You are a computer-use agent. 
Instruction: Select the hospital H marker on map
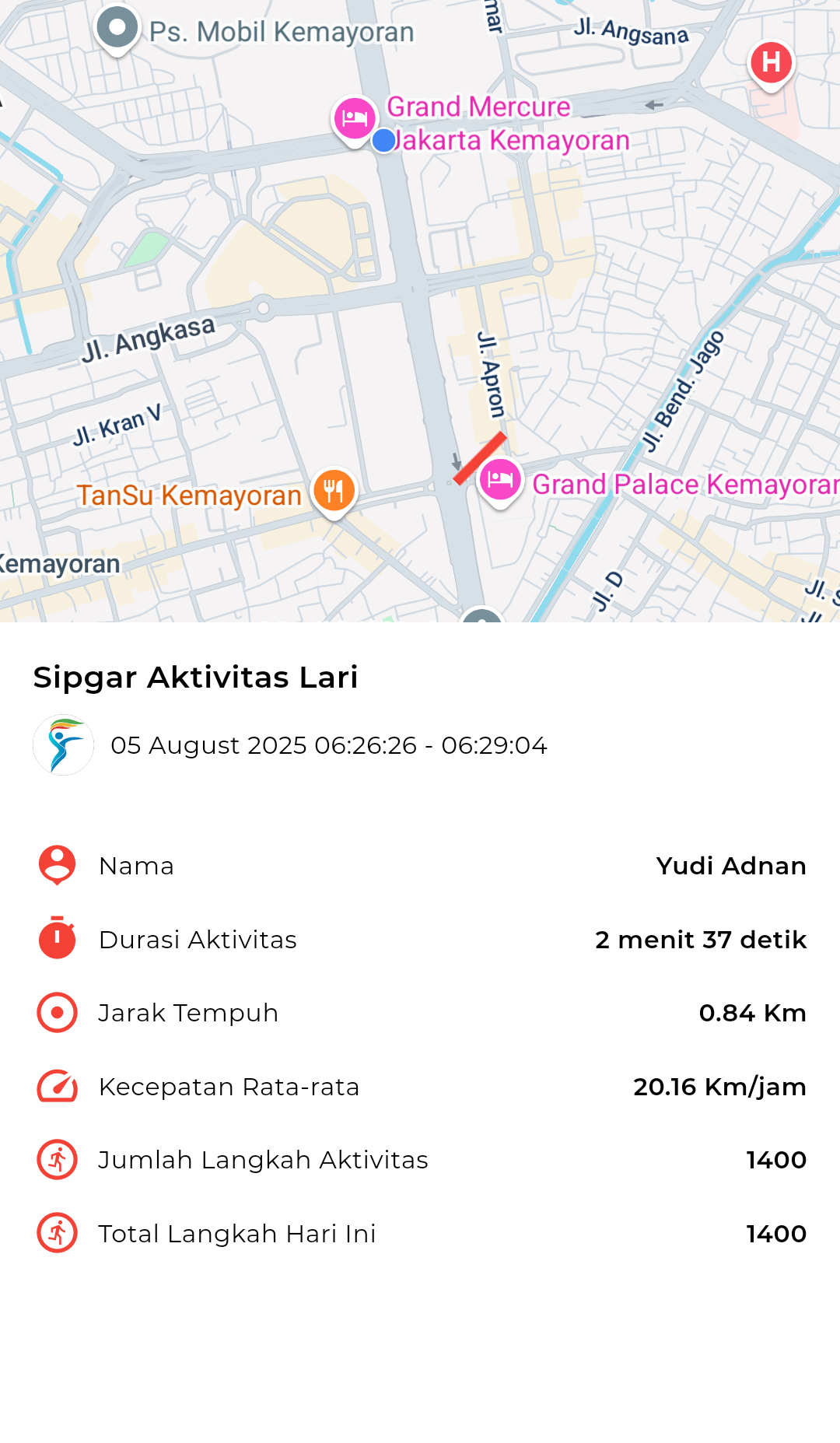[x=771, y=64]
